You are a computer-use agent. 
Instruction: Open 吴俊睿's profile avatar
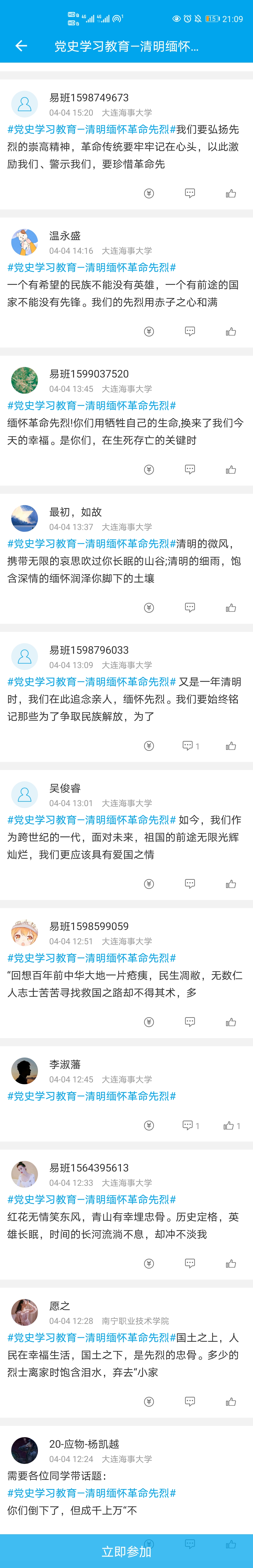[x=24, y=794]
